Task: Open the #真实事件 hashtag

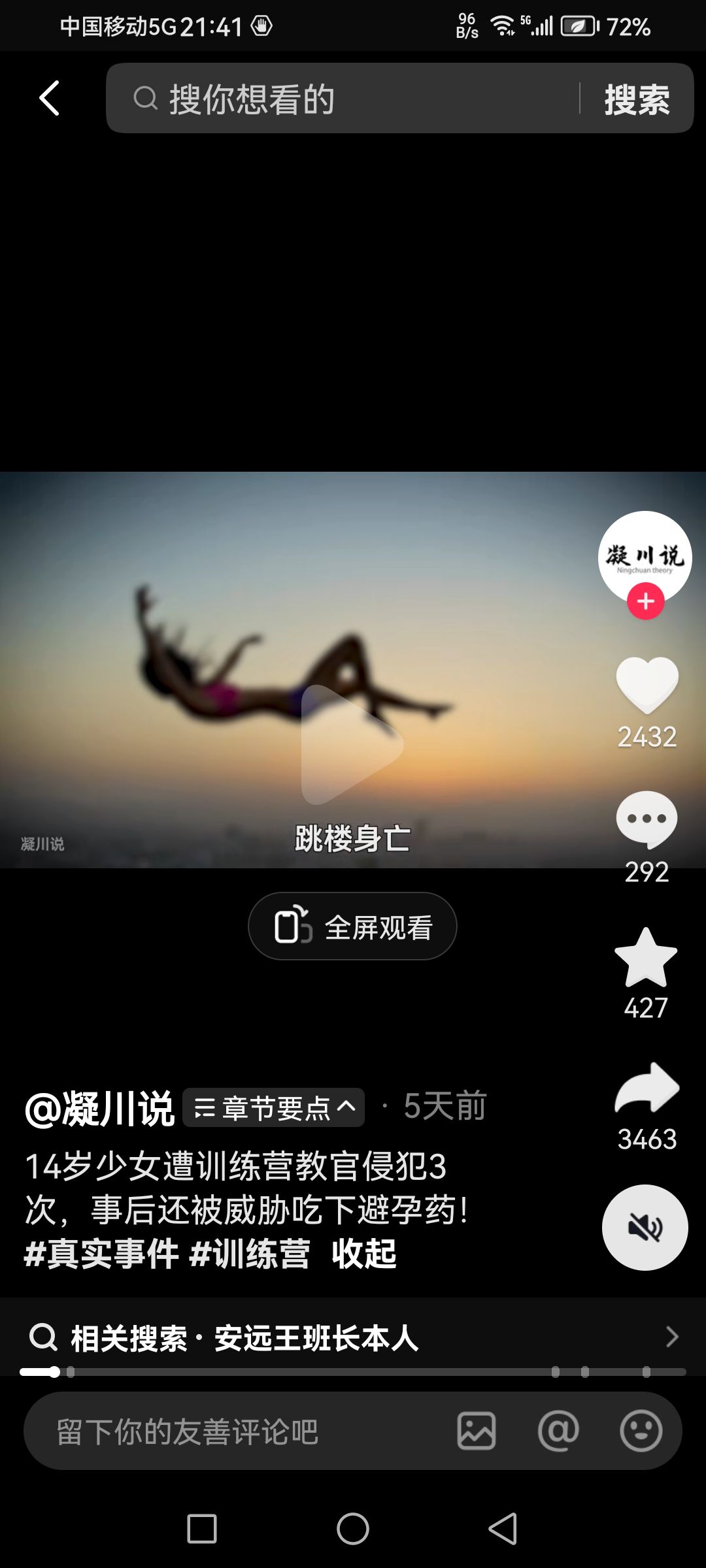Action: pyautogui.click(x=101, y=1254)
